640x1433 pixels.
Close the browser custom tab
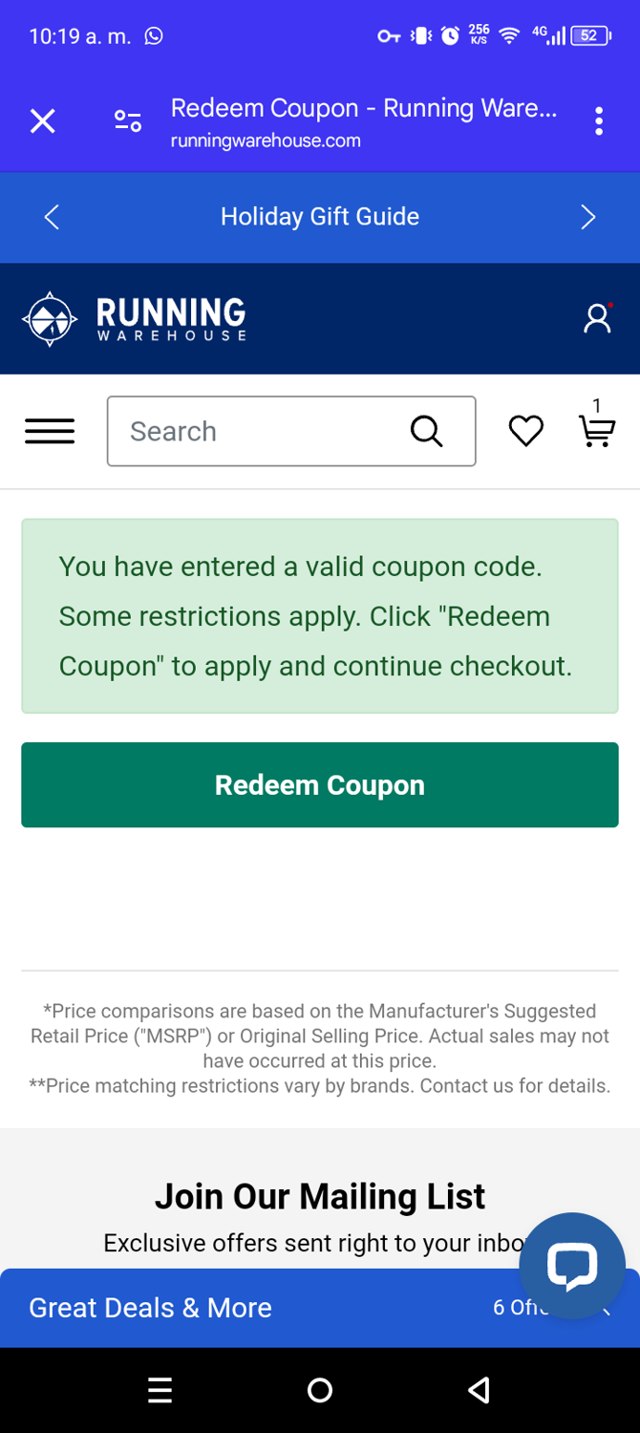(x=42, y=122)
